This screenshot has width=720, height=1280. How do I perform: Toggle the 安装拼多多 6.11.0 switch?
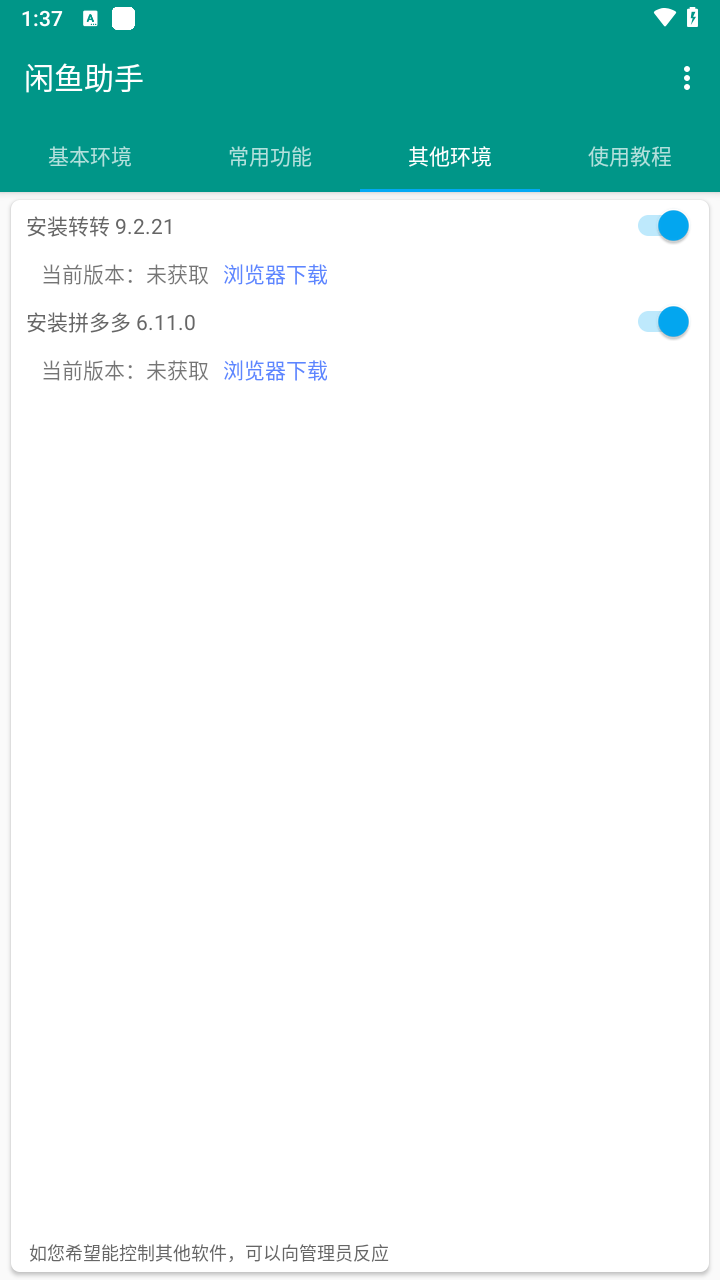coord(664,322)
